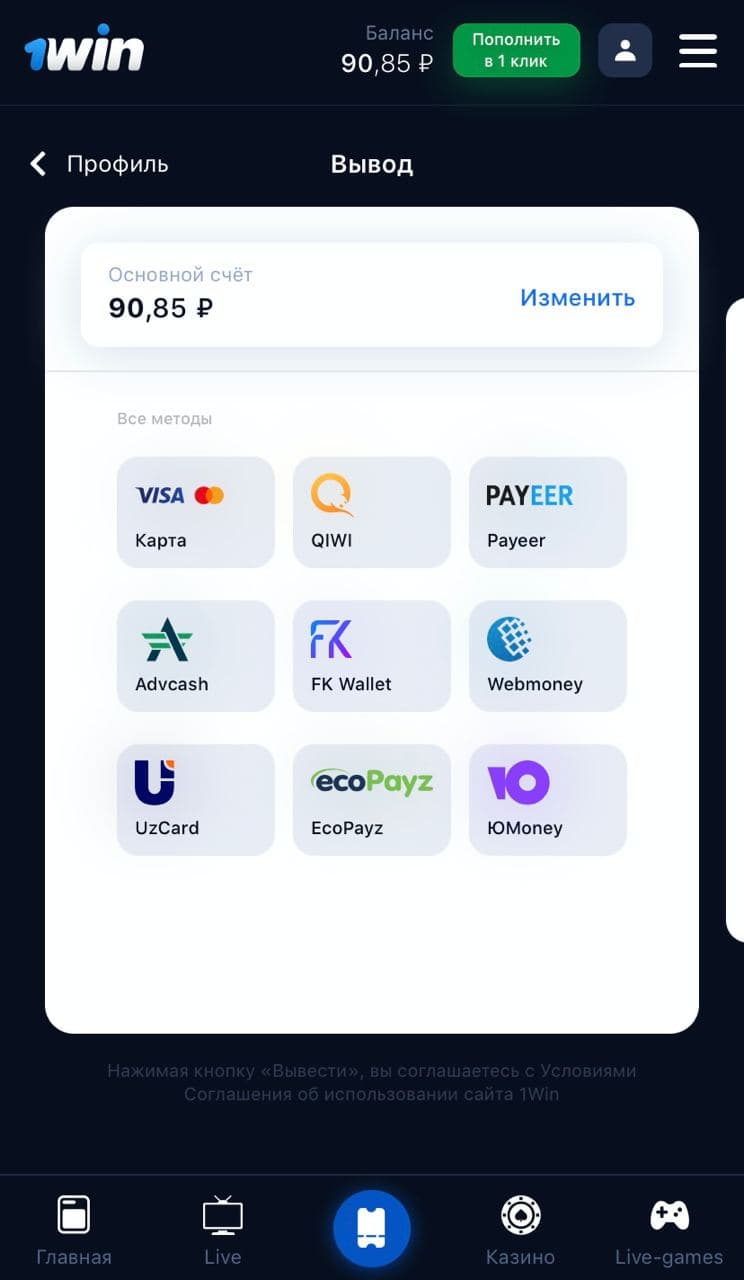744x1280 pixels.
Task: Tap the Пополнить в 1 клик button
Action: (516, 50)
